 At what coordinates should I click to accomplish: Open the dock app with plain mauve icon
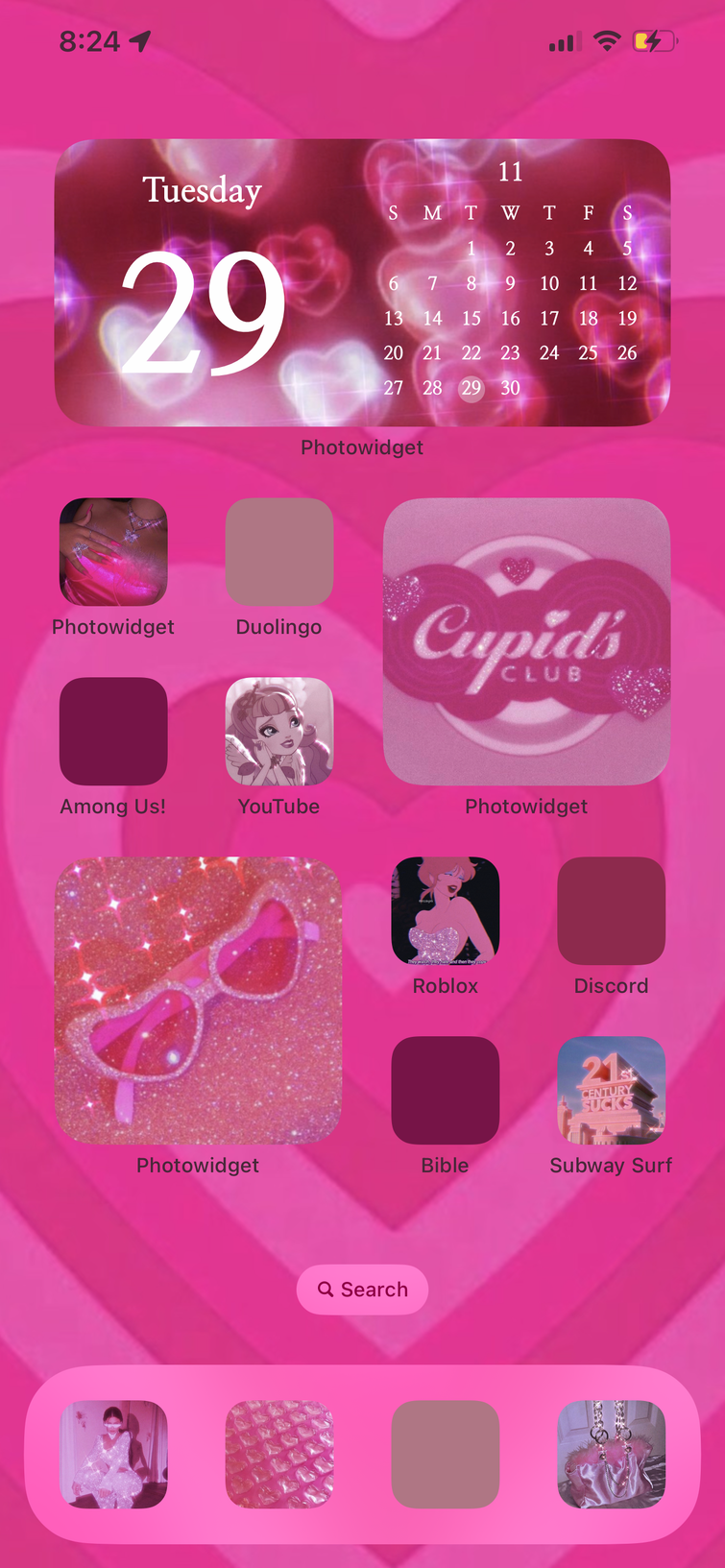click(445, 1454)
